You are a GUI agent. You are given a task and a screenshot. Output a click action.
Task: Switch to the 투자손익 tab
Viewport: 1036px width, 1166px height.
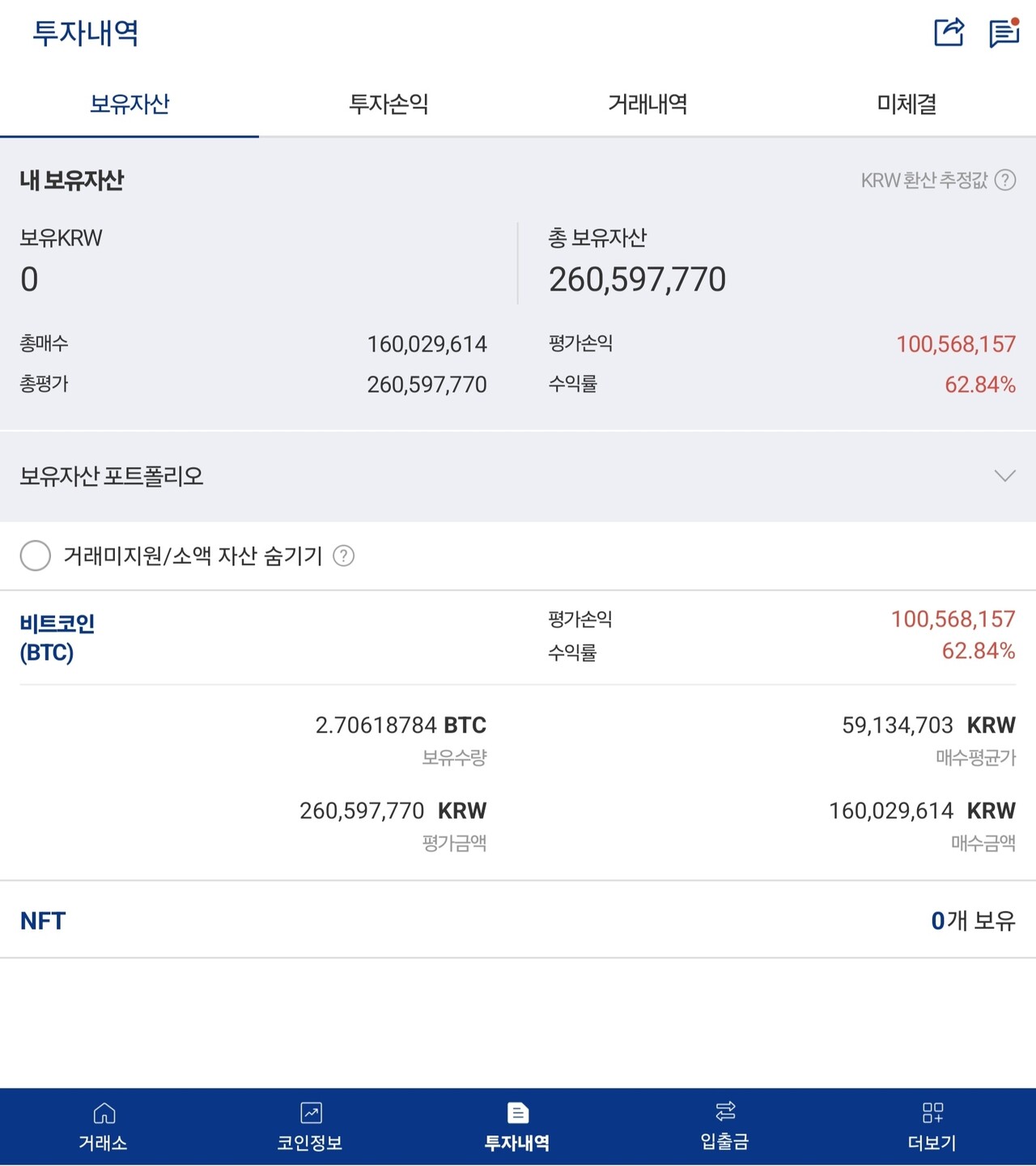pyautogui.click(x=388, y=104)
